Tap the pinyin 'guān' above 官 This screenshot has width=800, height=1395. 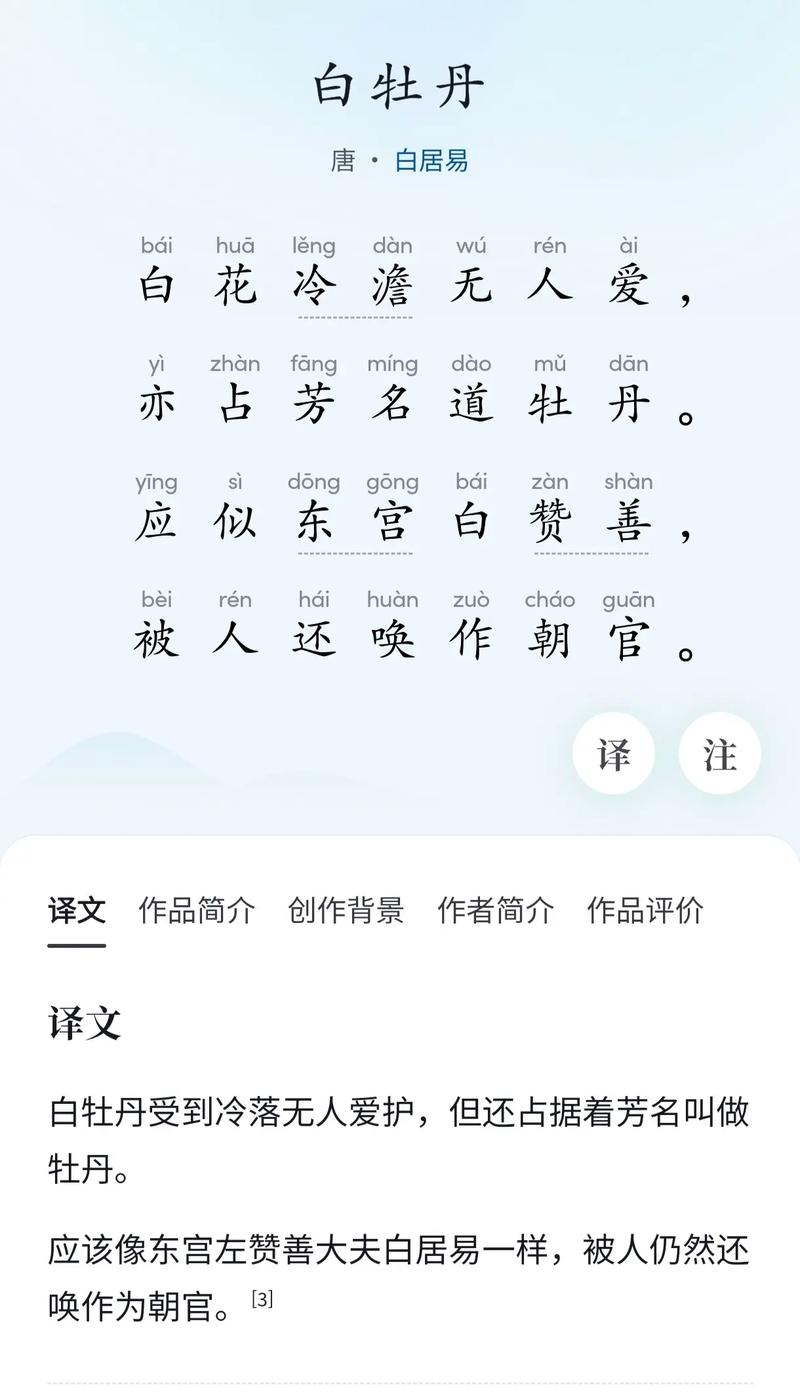pyautogui.click(x=629, y=600)
